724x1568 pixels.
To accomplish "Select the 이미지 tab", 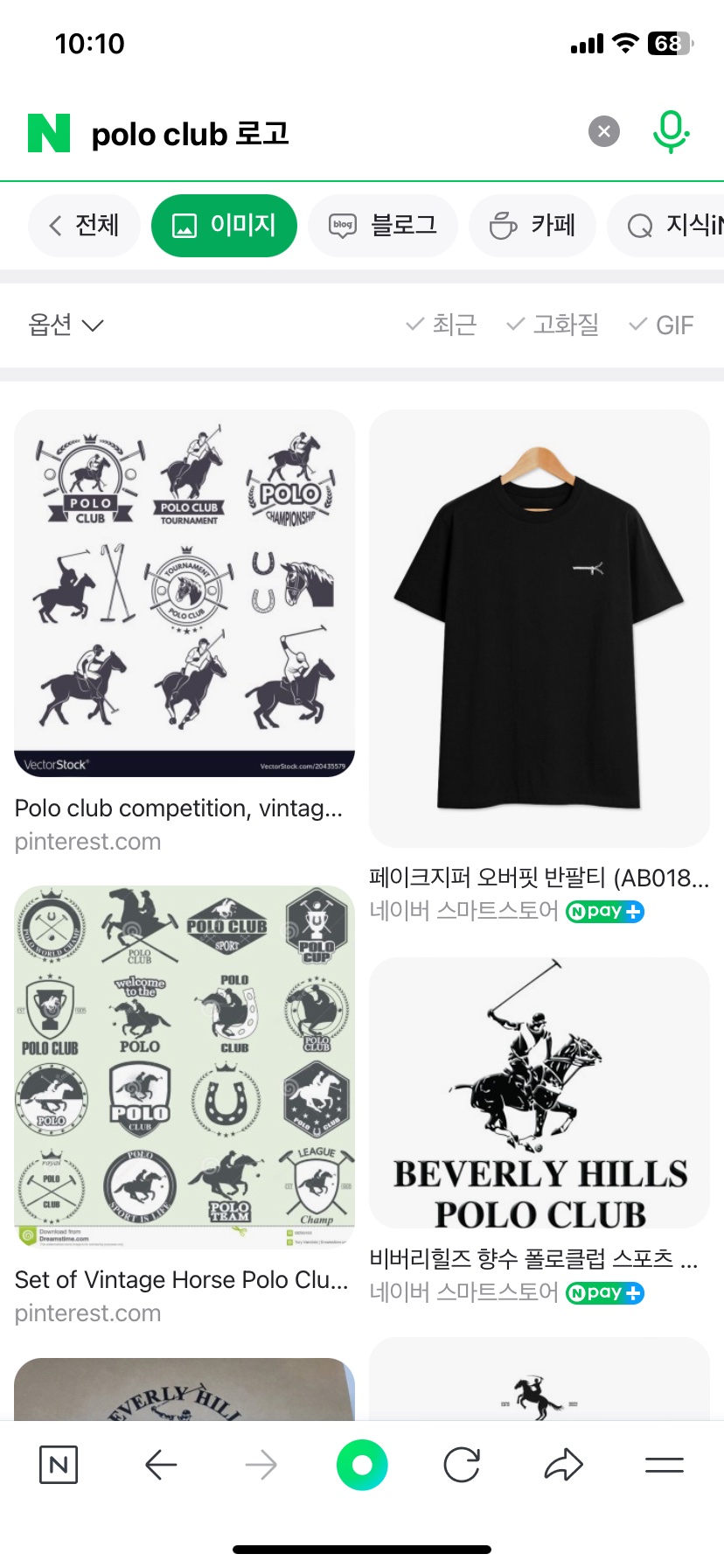I will [224, 226].
